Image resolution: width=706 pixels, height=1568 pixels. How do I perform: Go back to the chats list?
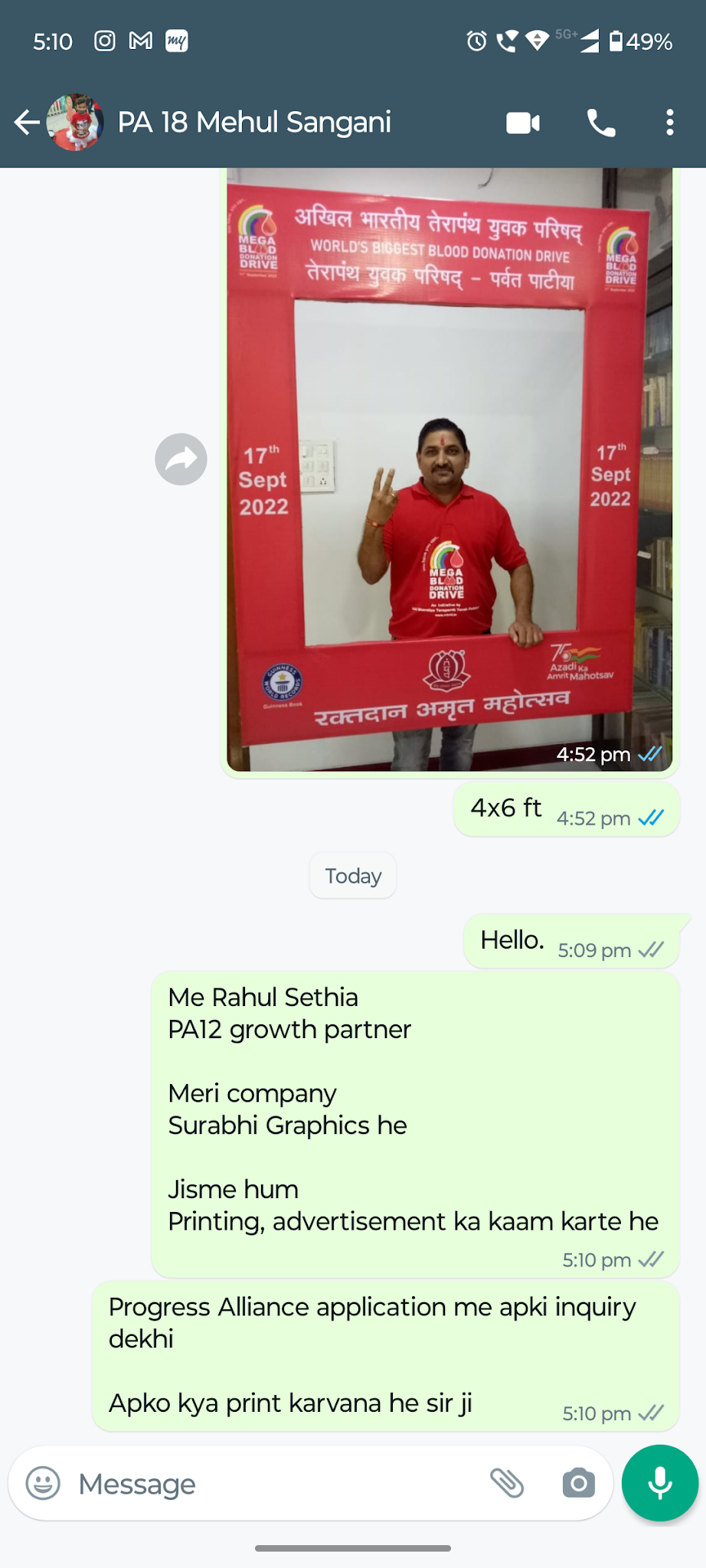pyautogui.click(x=28, y=122)
